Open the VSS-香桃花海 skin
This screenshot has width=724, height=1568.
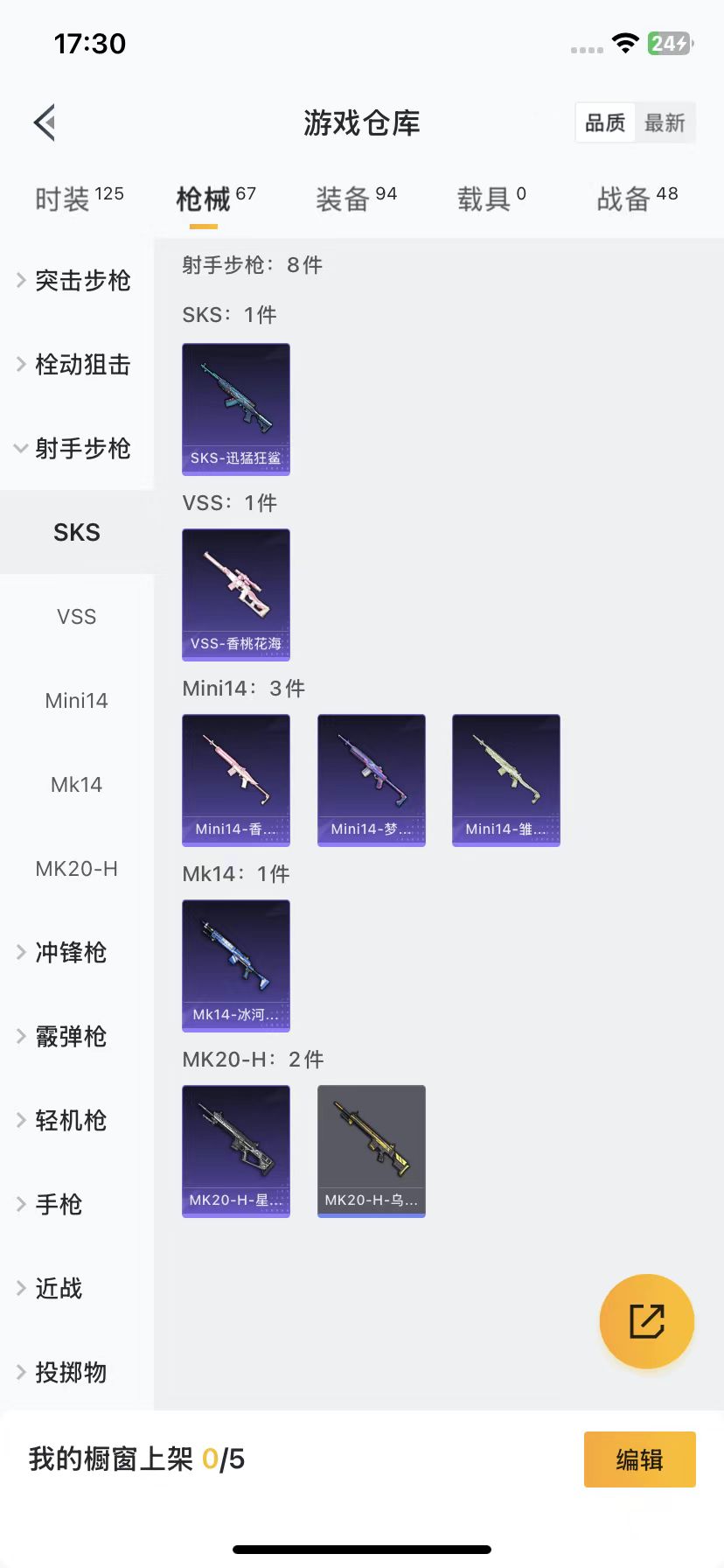[236, 594]
